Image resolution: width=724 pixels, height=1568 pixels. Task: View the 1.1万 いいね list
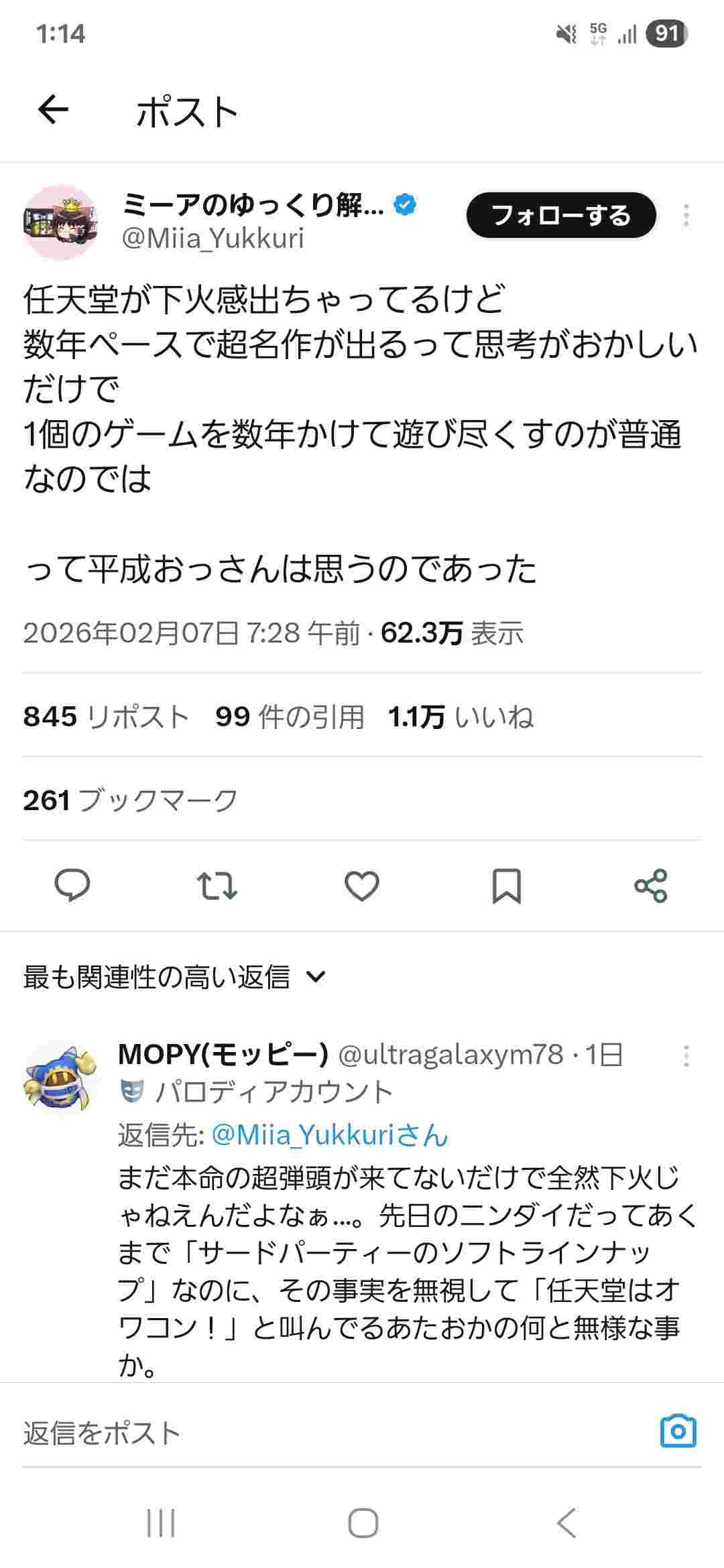461,717
